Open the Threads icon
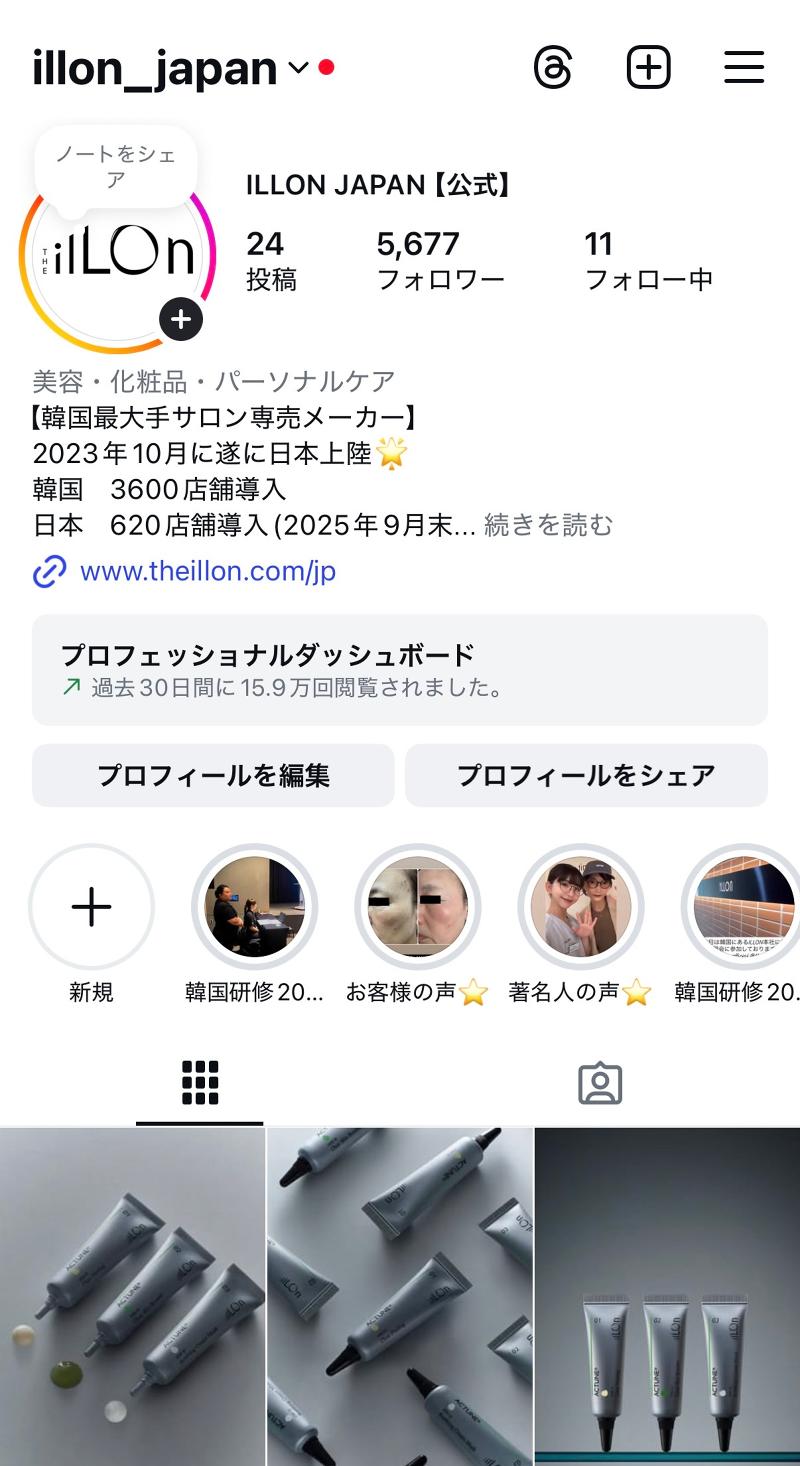Screen dimensions: 800x1466 (x=553, y=68)
